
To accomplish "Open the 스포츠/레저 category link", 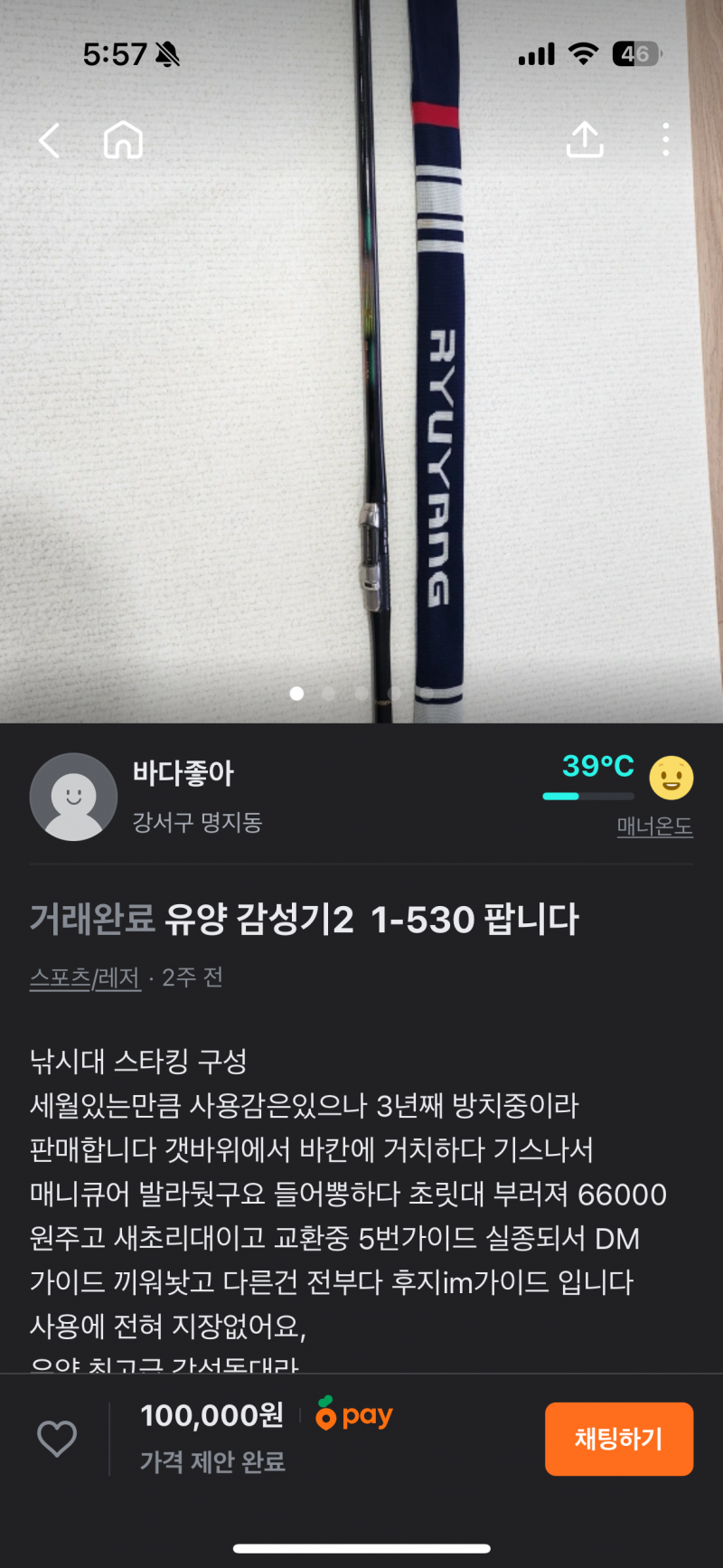I will click(86, 978).
